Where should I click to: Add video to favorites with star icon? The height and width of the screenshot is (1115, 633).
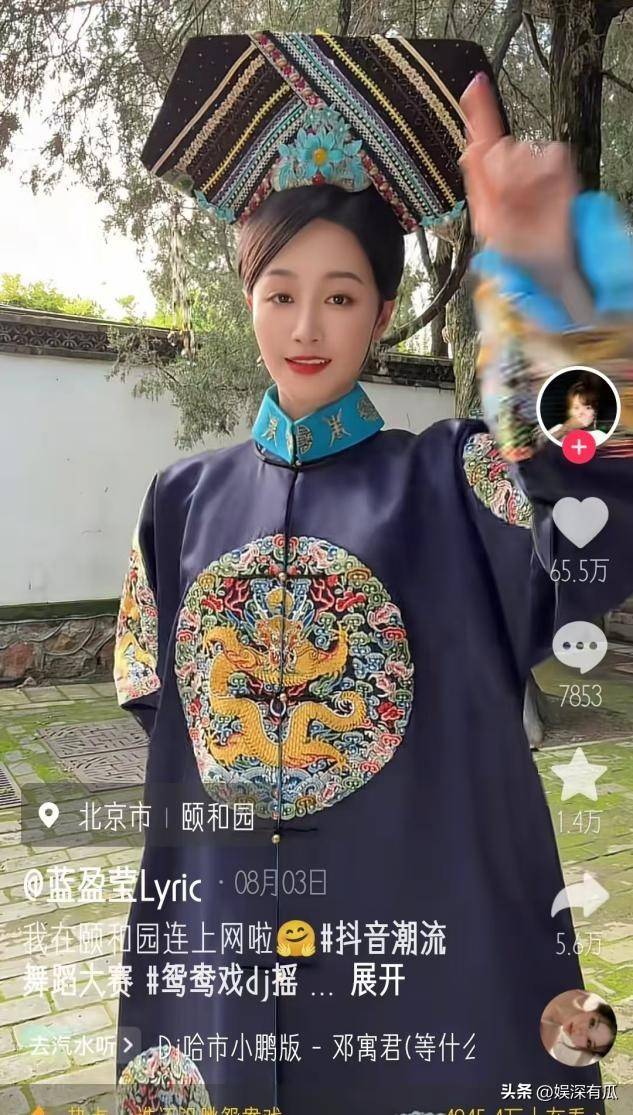click(x=579, y=773)
